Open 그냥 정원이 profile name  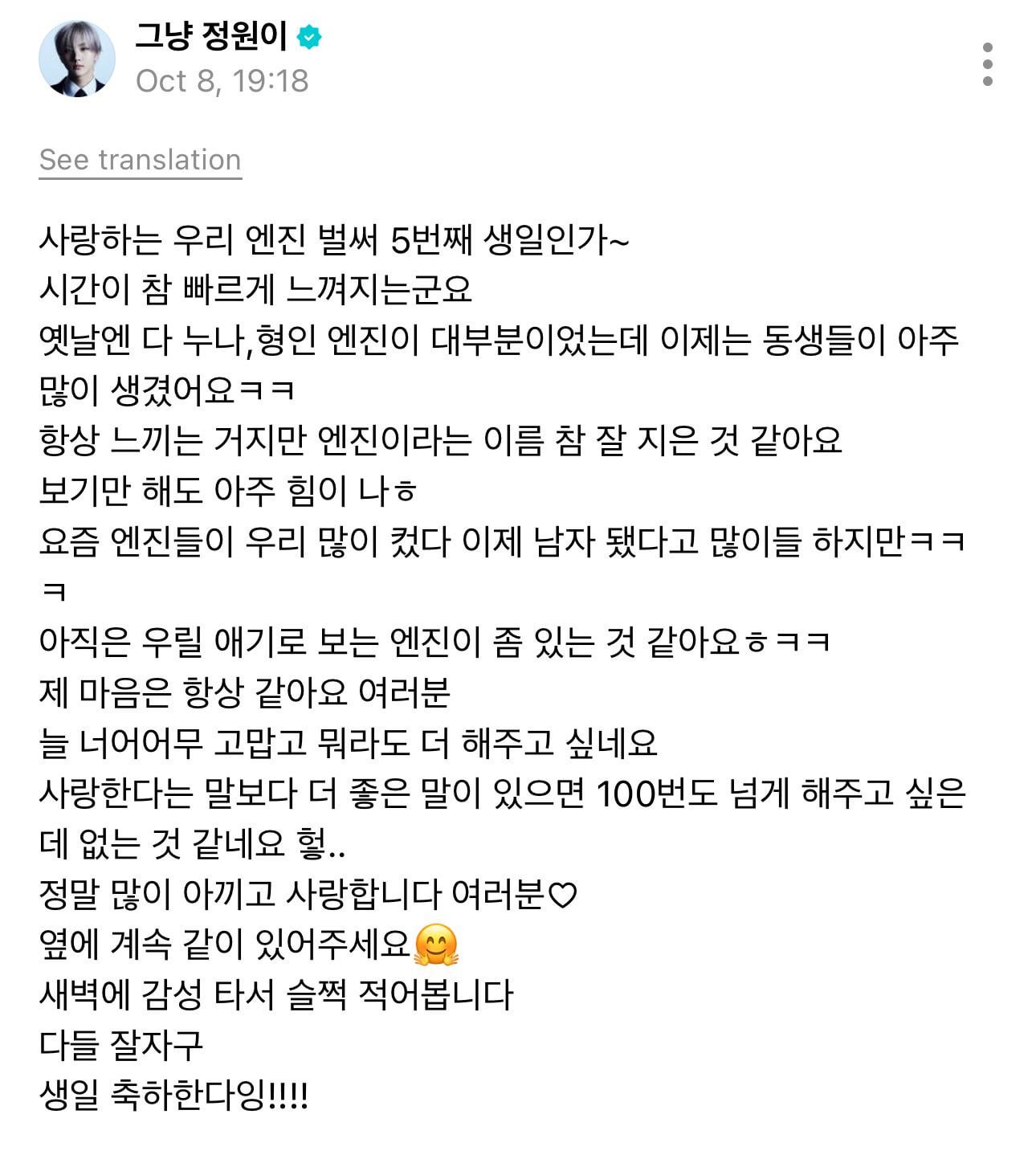click(x=210, y=36)
